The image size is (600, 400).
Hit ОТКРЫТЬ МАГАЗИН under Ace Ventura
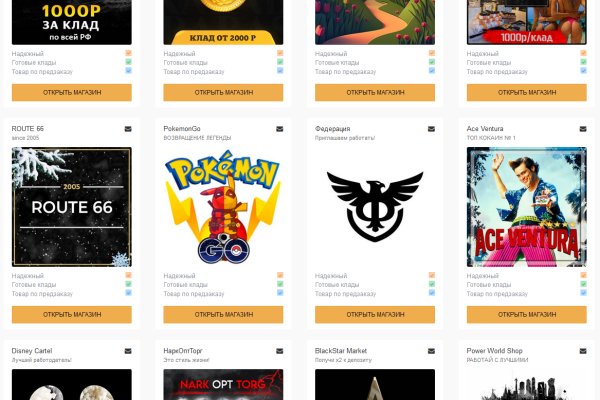click(x=526, y=315)
